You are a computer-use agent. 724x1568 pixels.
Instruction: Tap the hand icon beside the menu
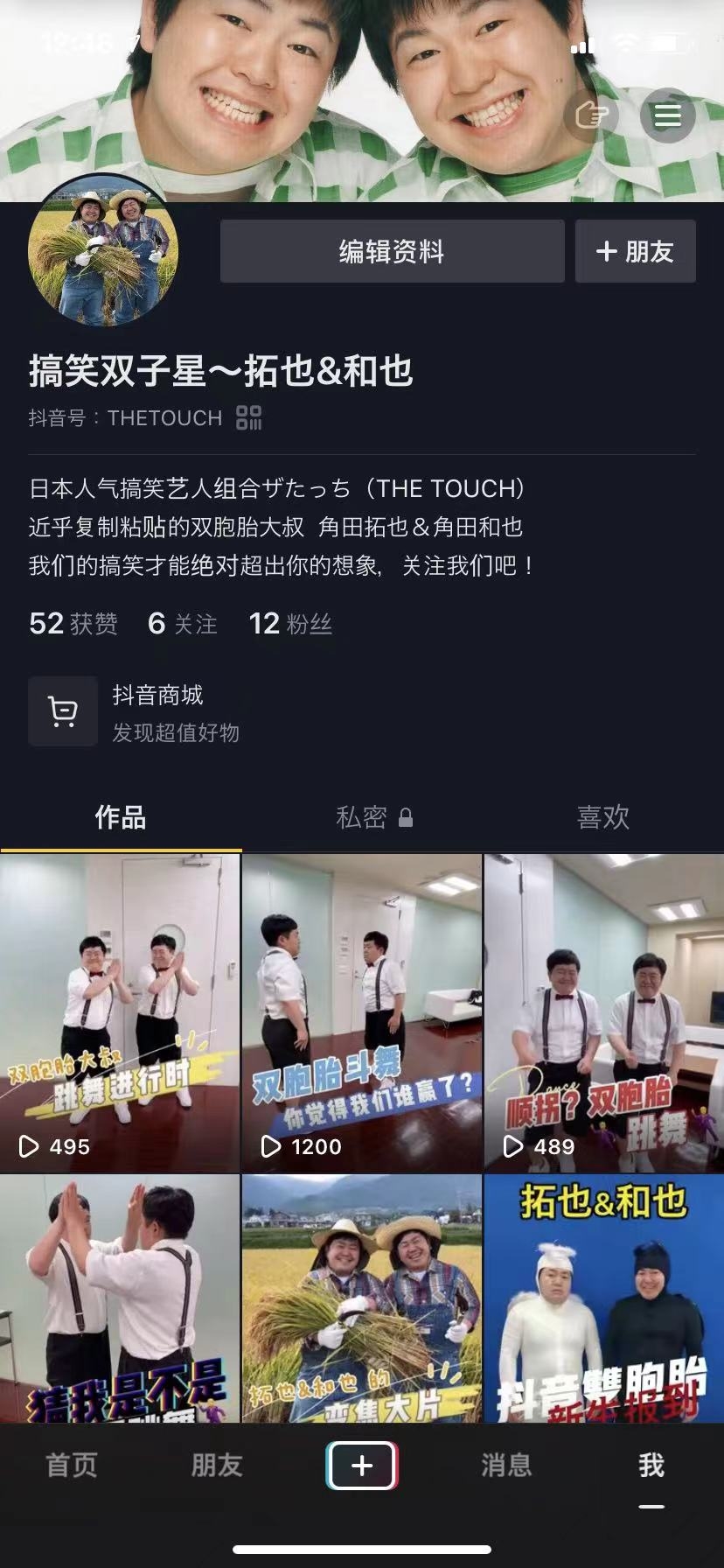coord(592,115)
